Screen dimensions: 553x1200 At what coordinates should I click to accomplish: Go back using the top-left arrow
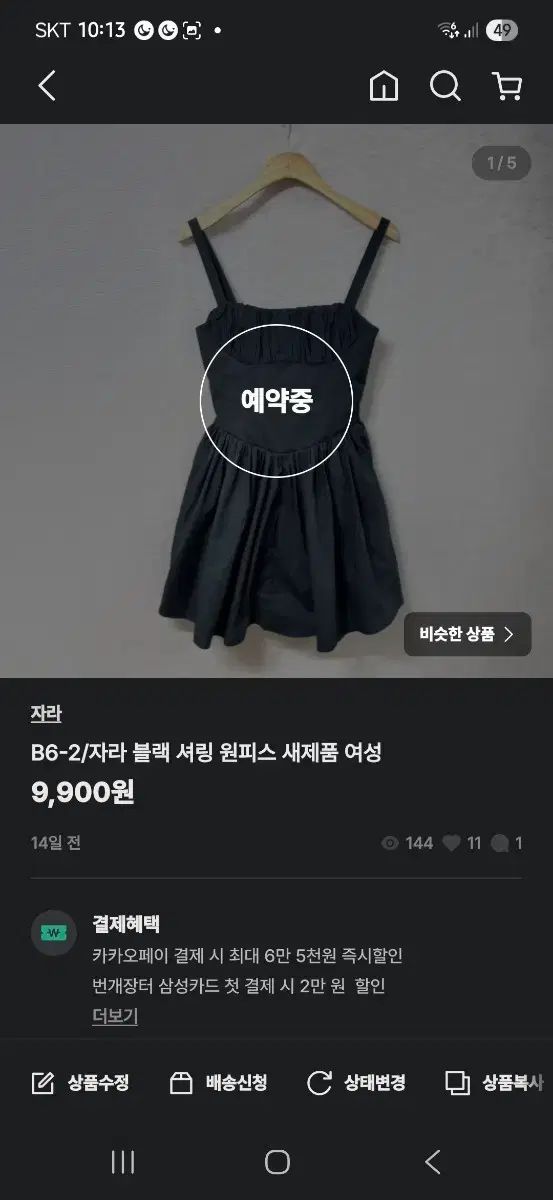coord(46,86)
